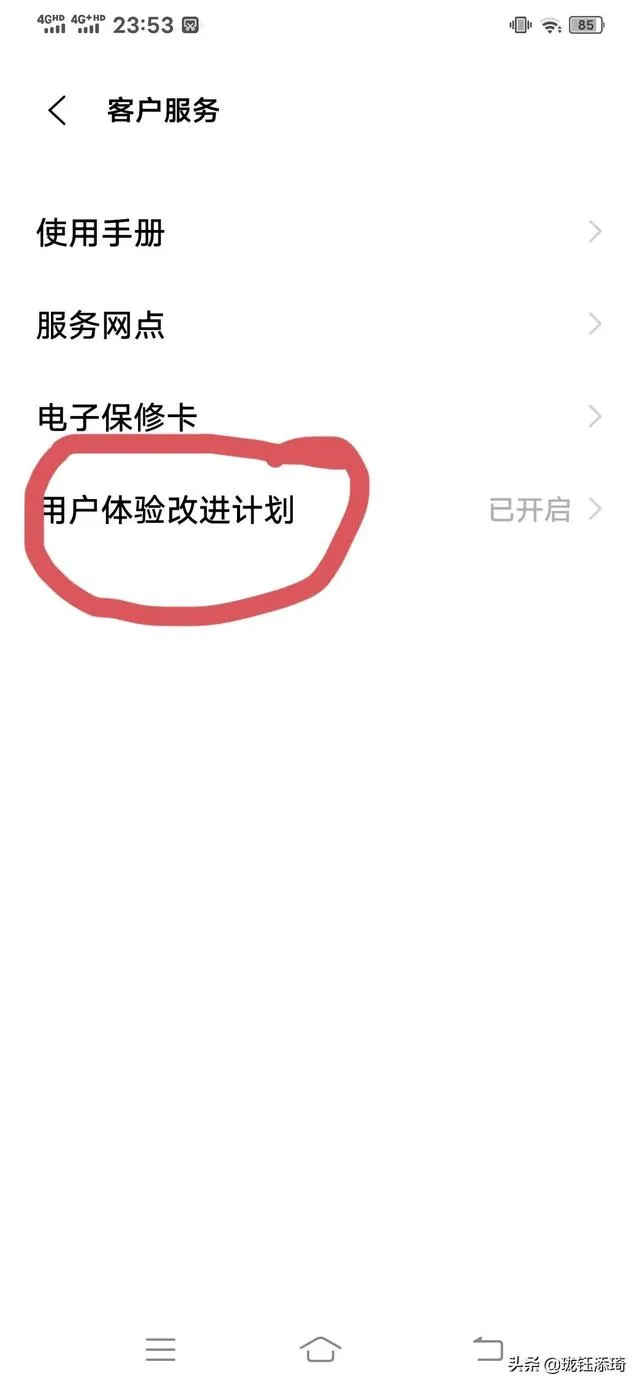Go back from 客户服务 page
The height and width of the screenshot is (1387, 640).
tap(57, 110)
